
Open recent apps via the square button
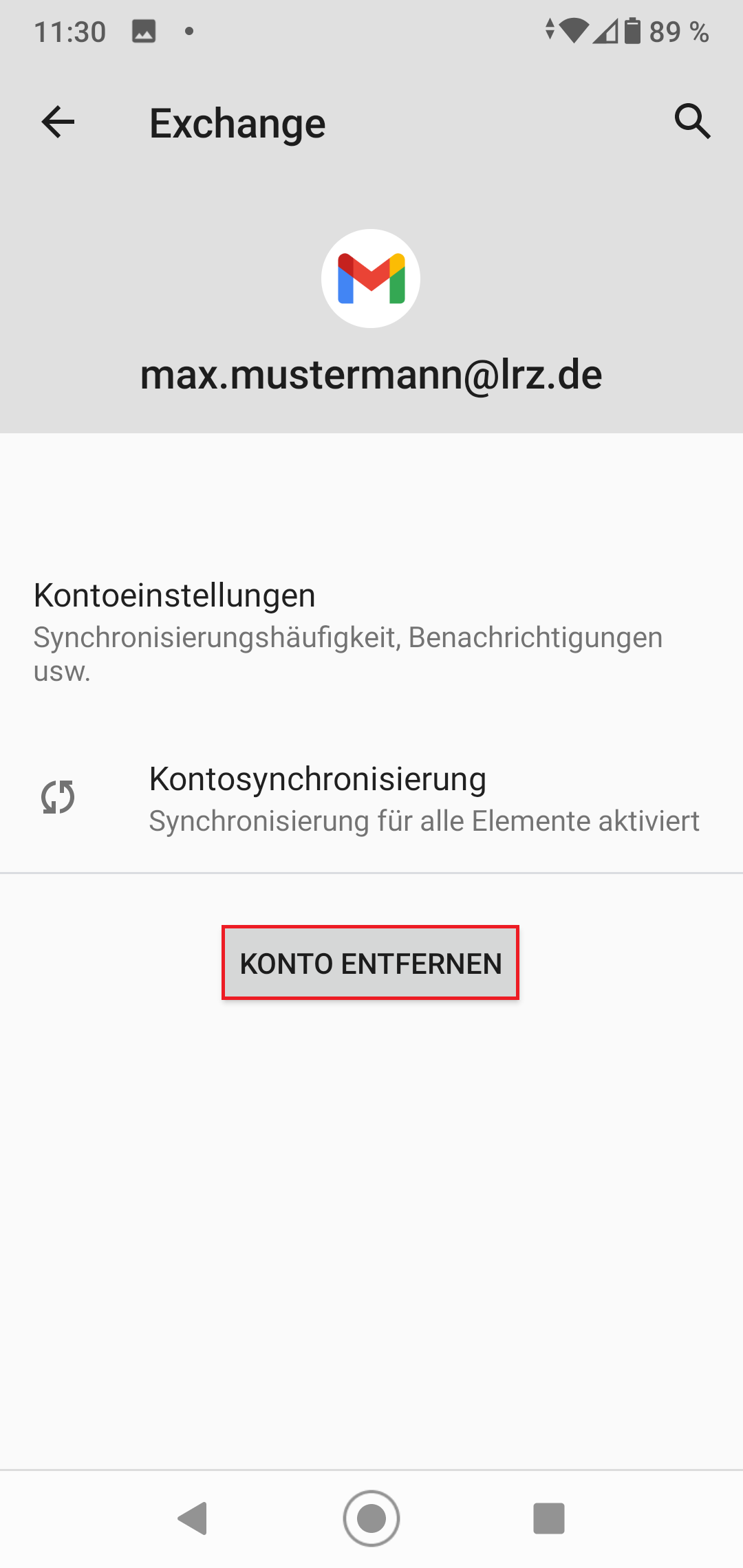(x=549, y=1518)
